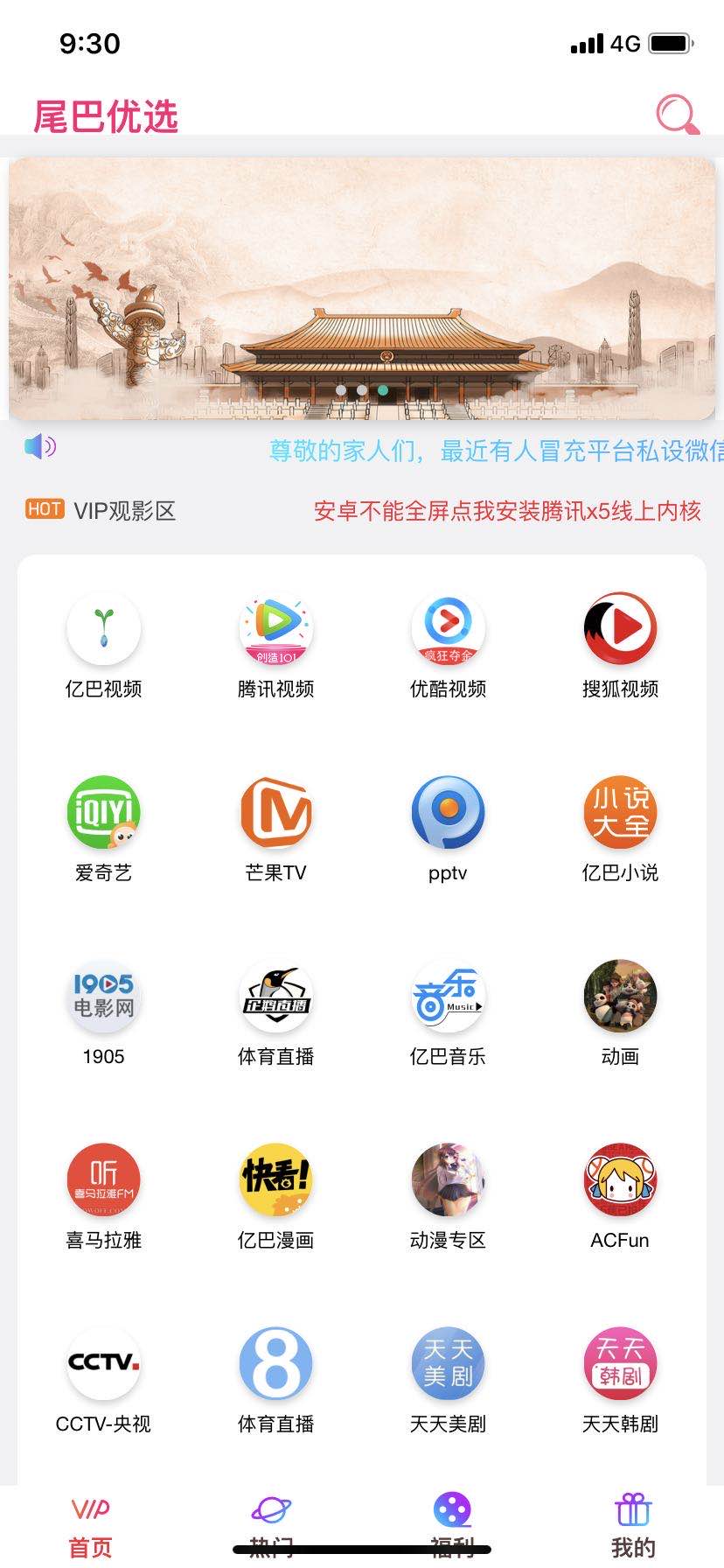Open 天天韩剧 Korean drama section
The height and width of the screenshot is (1568, 724).
tap(620, 1362)
